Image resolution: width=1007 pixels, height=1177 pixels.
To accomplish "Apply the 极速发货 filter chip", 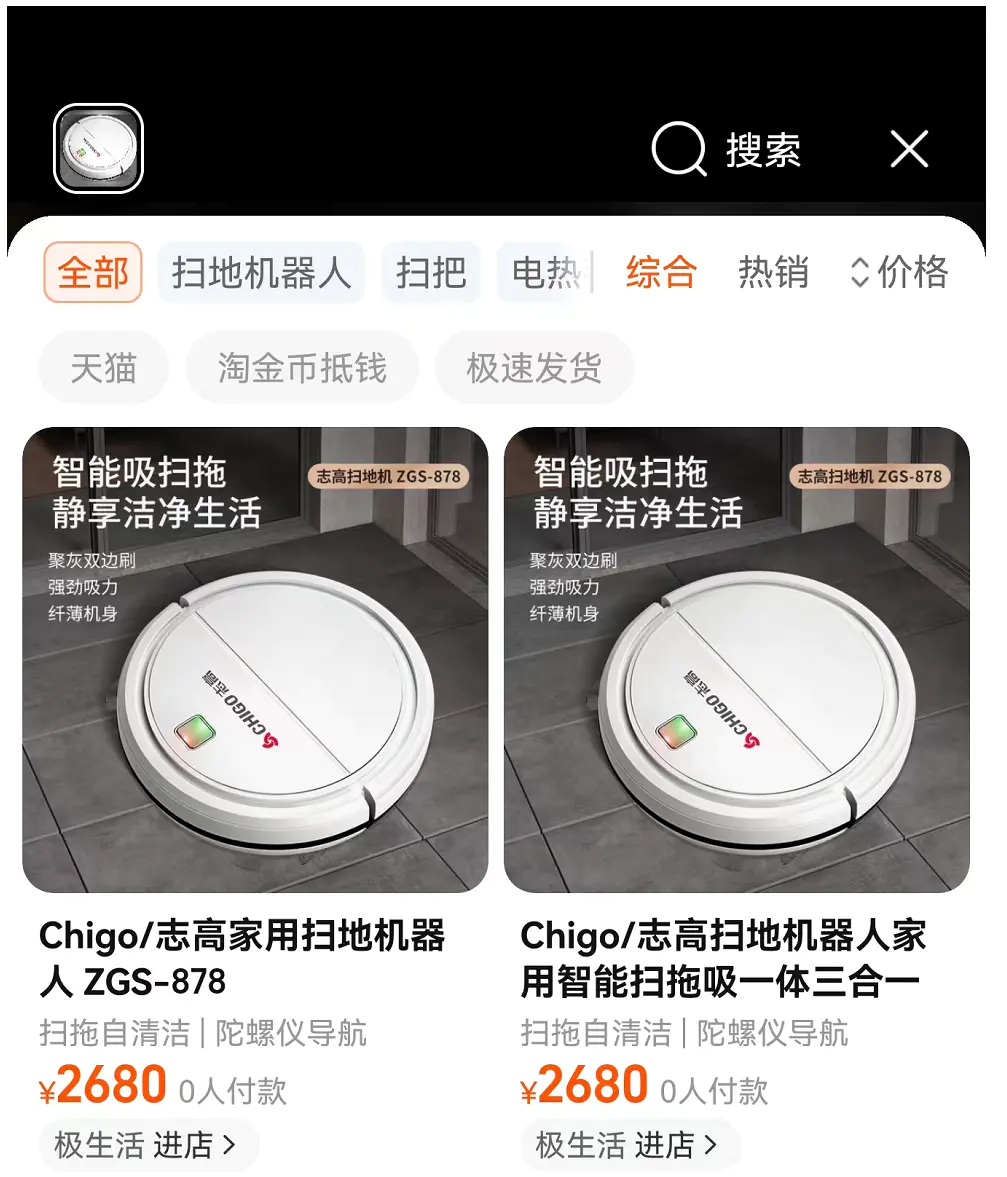I will tap(534, 368).
